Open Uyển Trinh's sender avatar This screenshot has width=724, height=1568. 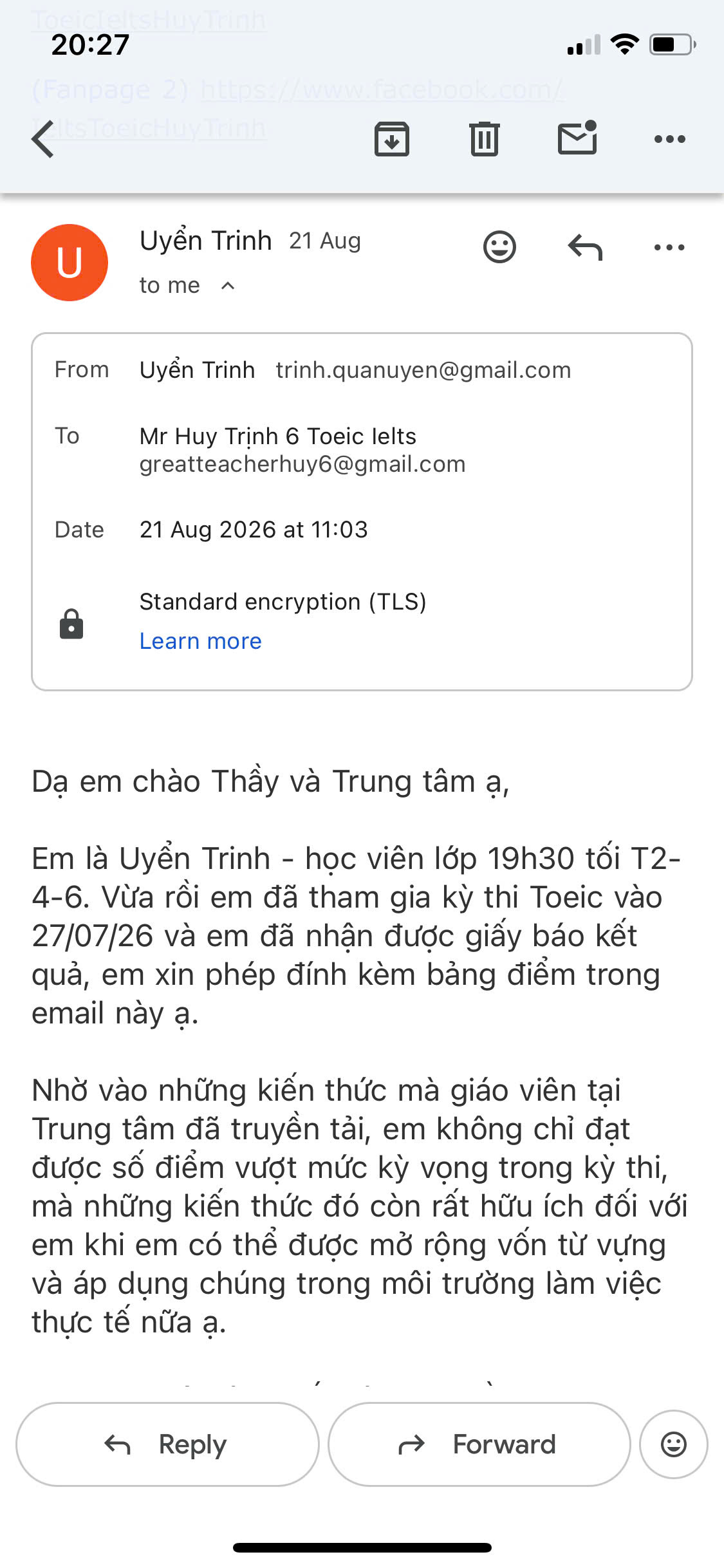pyautogui.click(x=70, y=263)
